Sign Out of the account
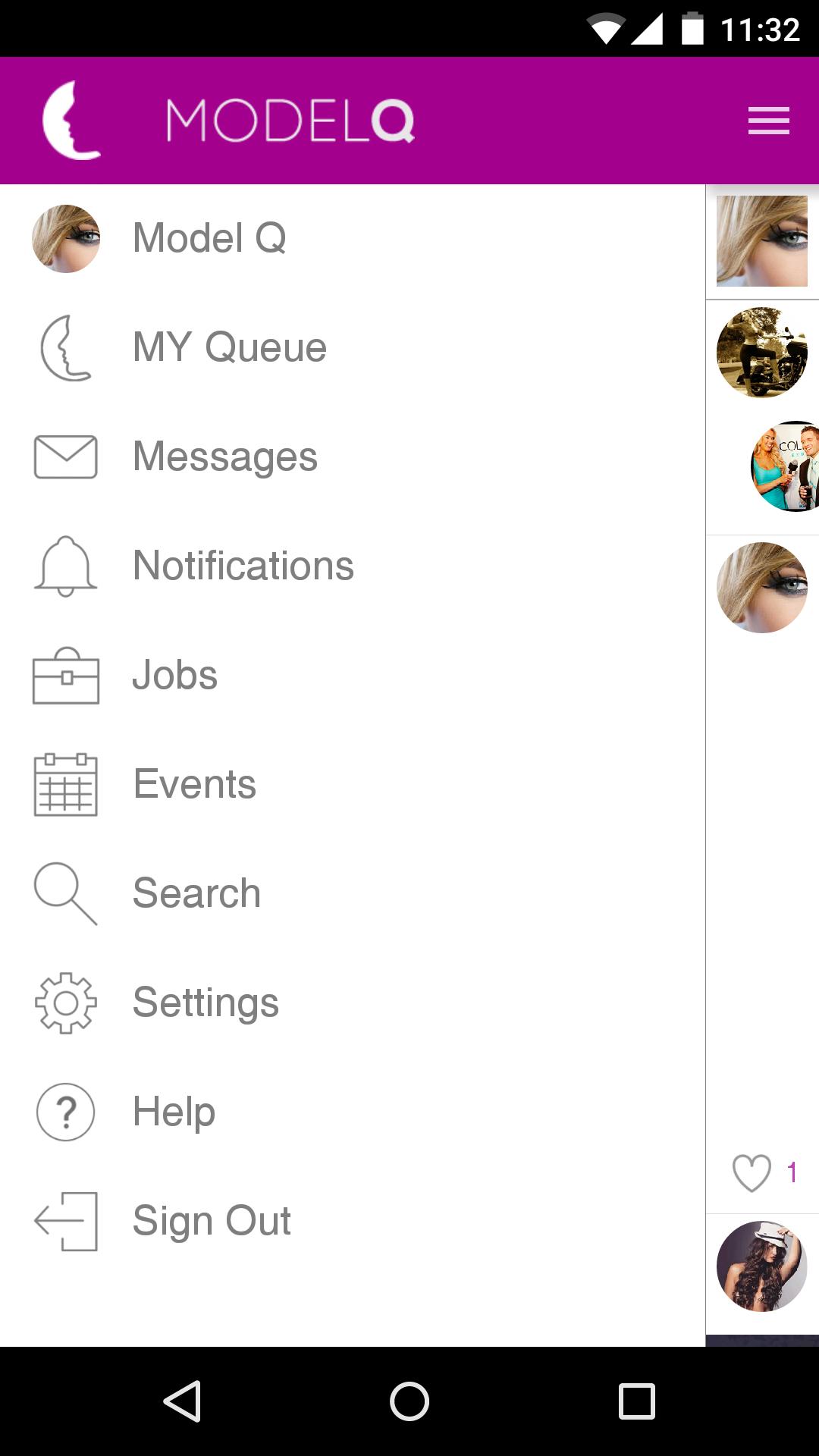819x1456 pixels. [212, 1221]
